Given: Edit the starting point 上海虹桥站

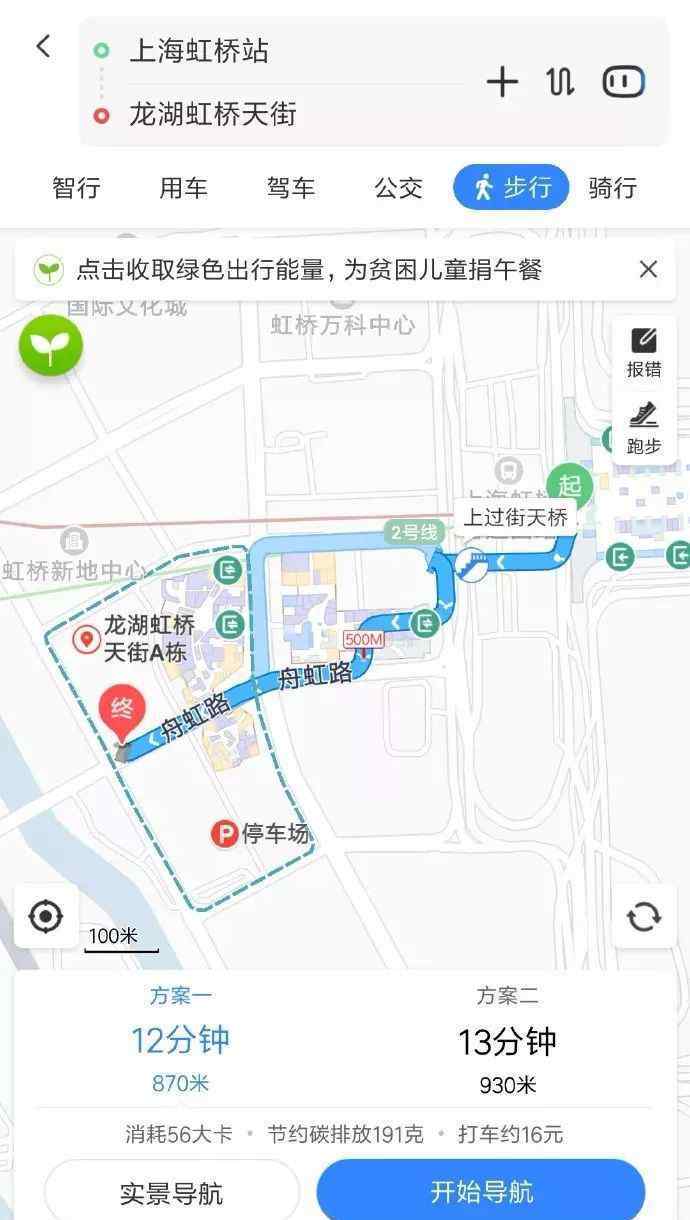Looking at the screenshot, I should [200, 51].
